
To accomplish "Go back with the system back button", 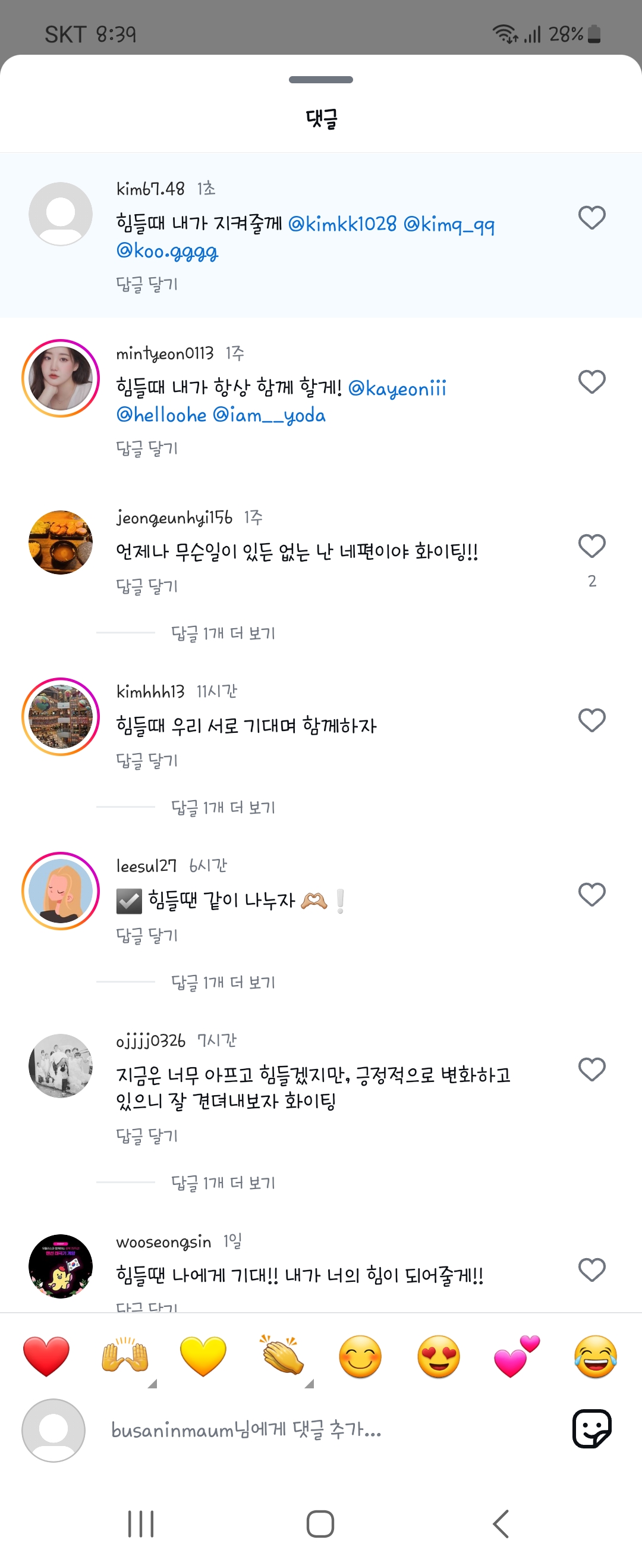I will pos(500,1524).
